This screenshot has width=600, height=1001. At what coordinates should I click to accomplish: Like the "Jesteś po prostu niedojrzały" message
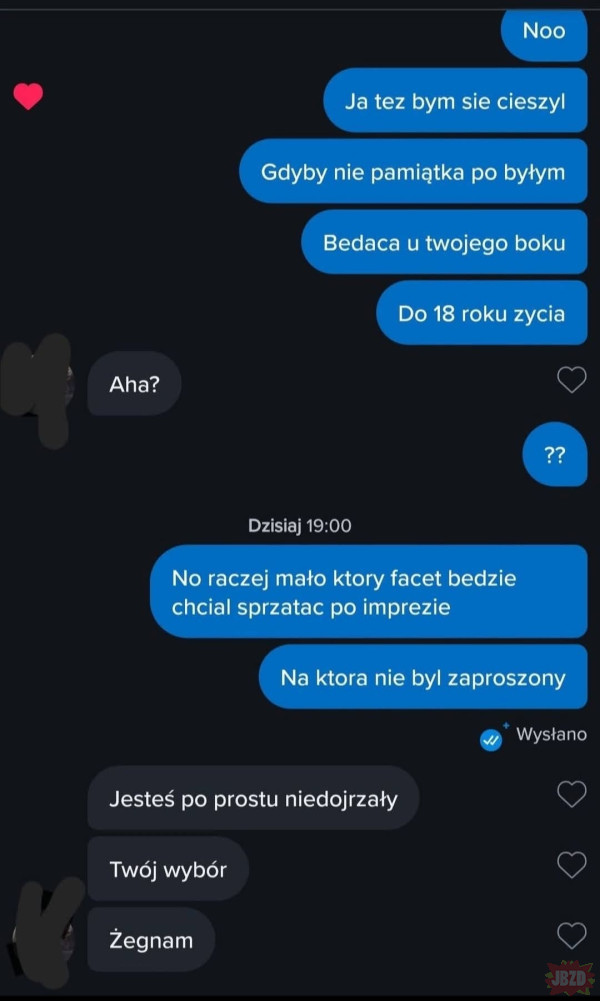click(571, 794)
